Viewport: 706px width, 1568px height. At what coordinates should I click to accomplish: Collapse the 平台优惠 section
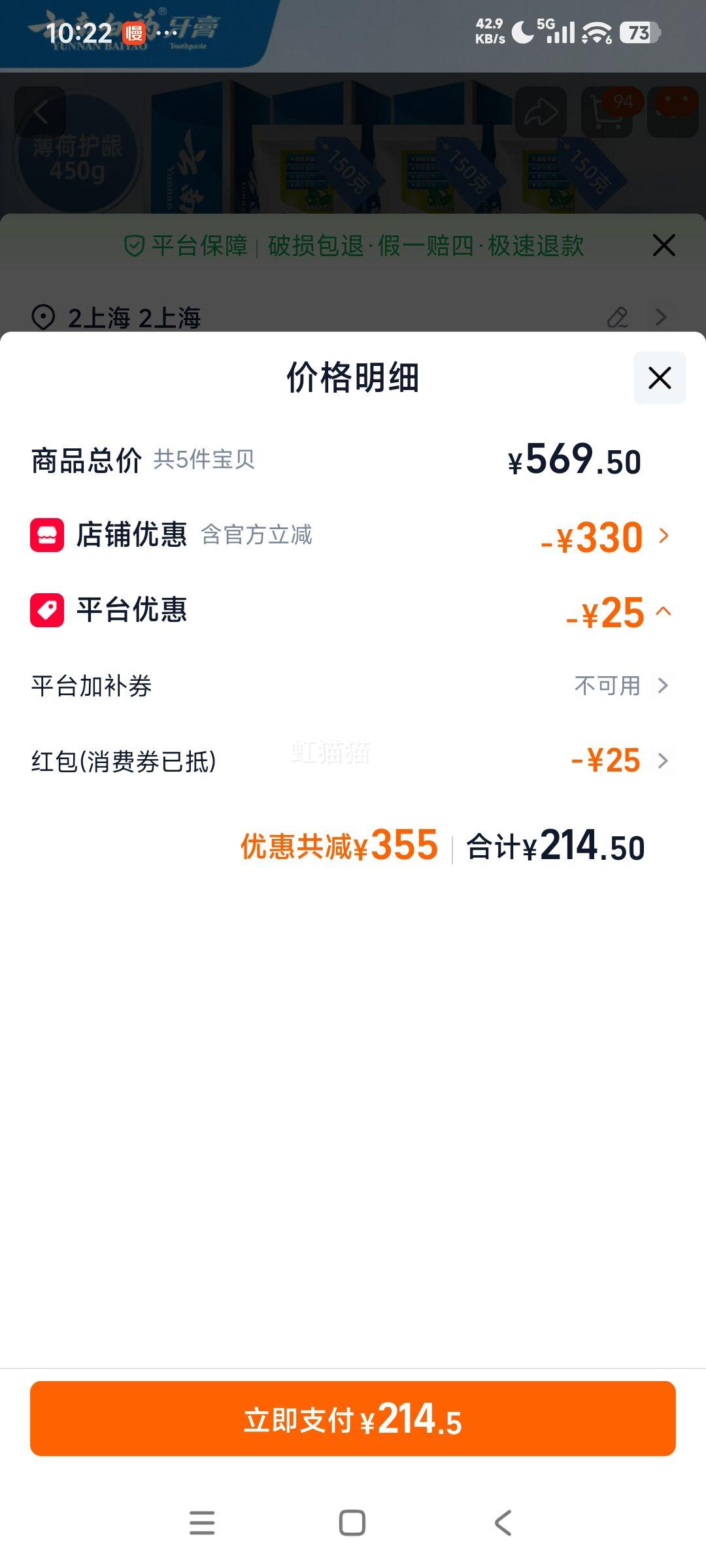pyautogui.click(x=664, y=612)
